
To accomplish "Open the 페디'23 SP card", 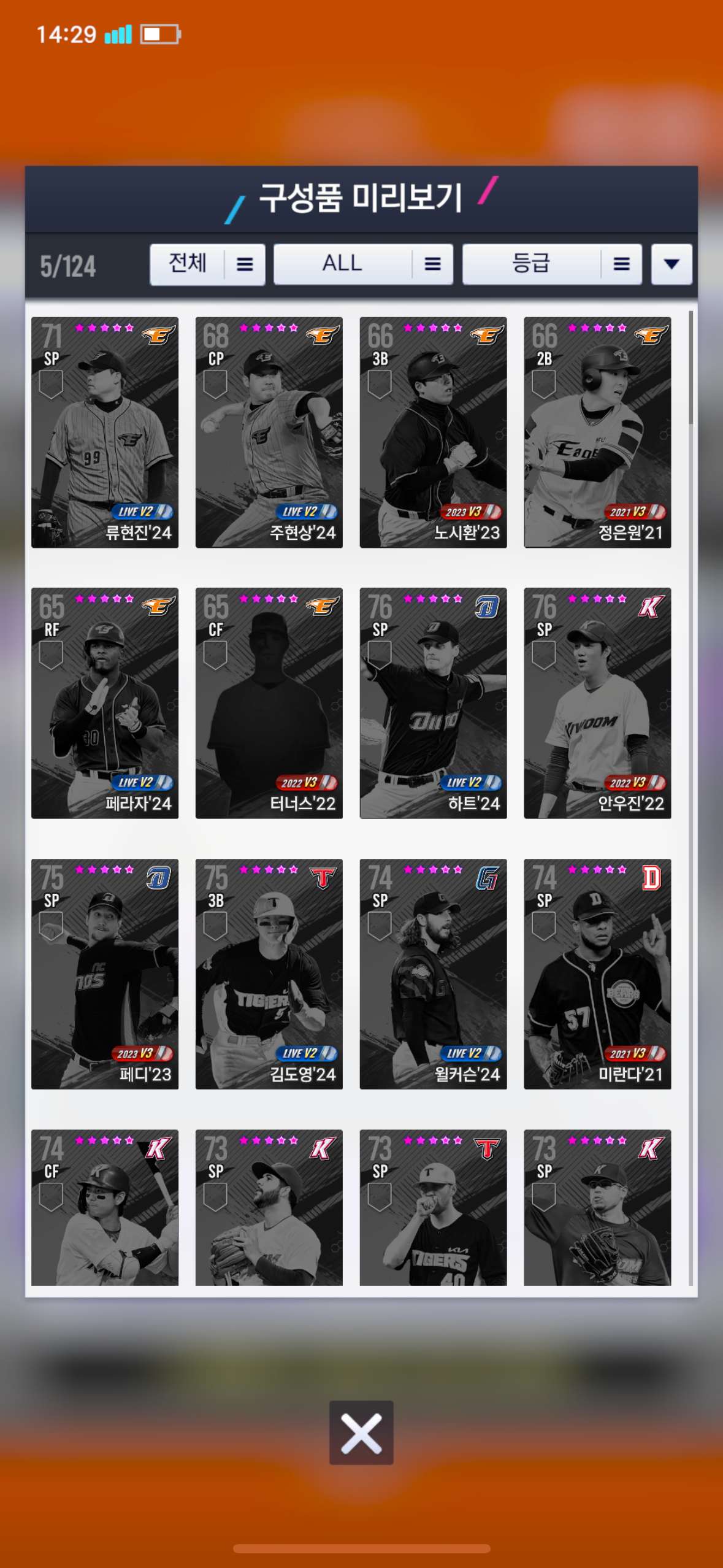I will pyautogui.click(x=105, y=974).
